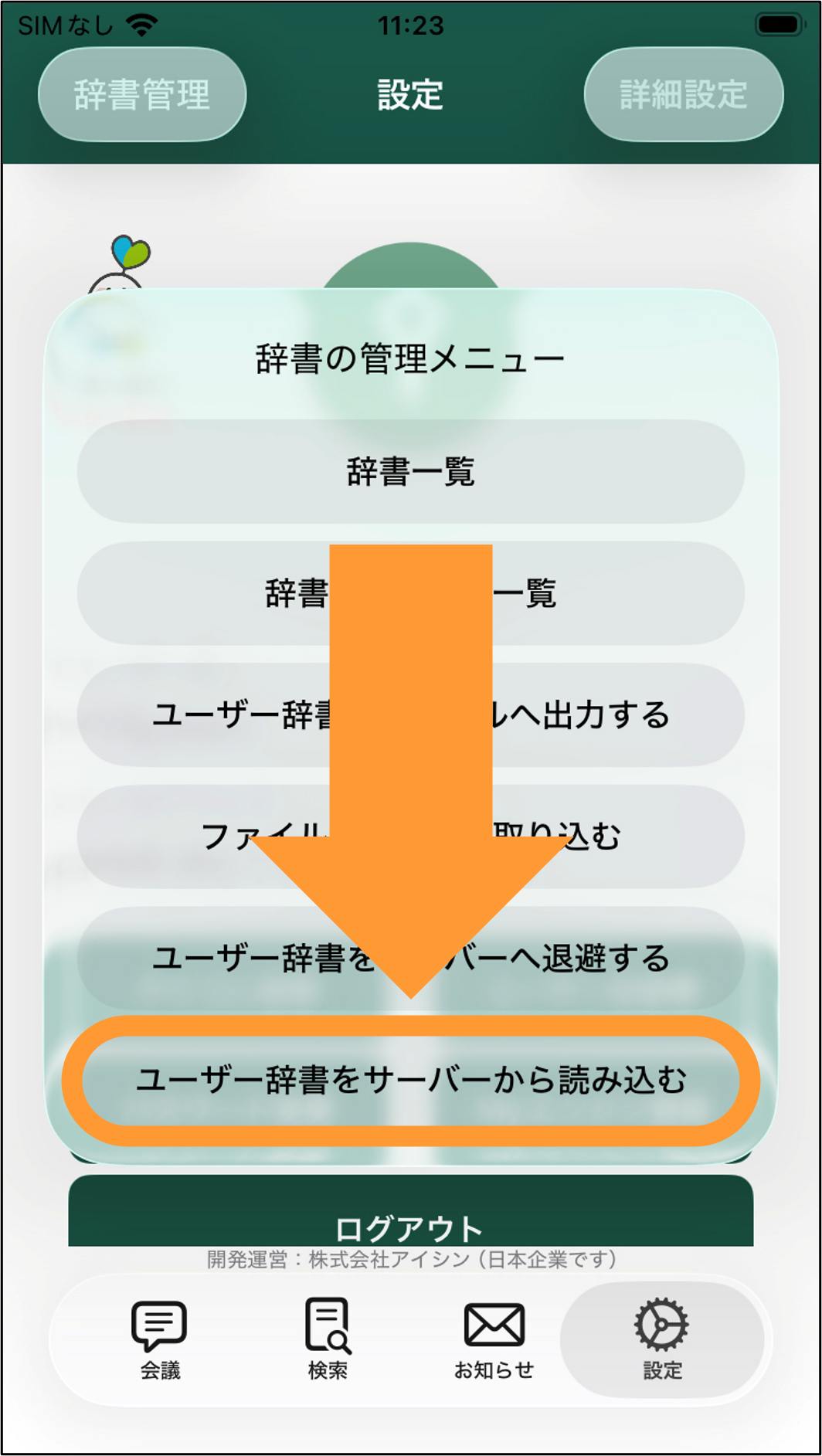The height and width of the screenshot is (1456, 822).
Task: Select 辞書一覧 from the menu
Action: [410, 471]
